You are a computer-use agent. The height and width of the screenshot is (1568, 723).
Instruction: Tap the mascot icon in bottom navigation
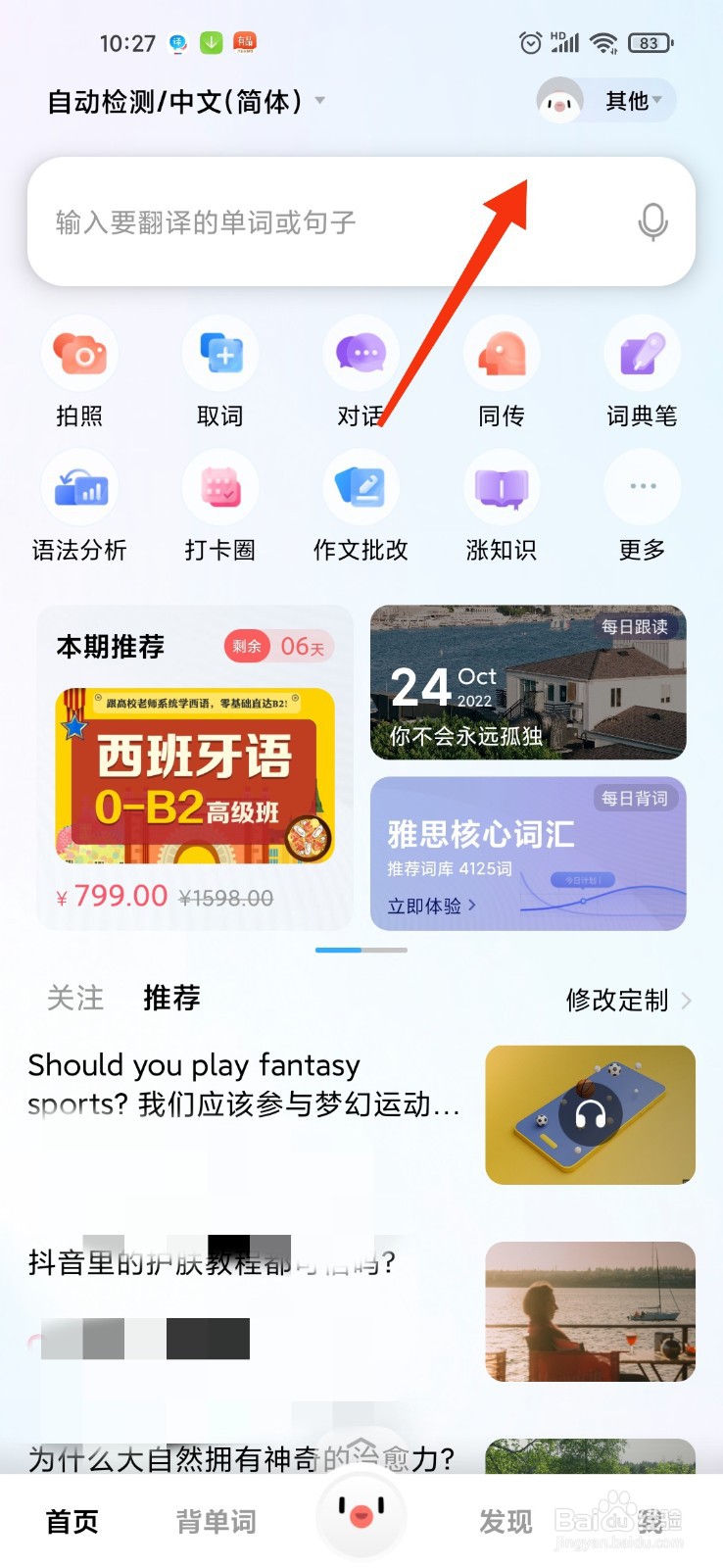pyautogui.click(x=361, y=1514)
